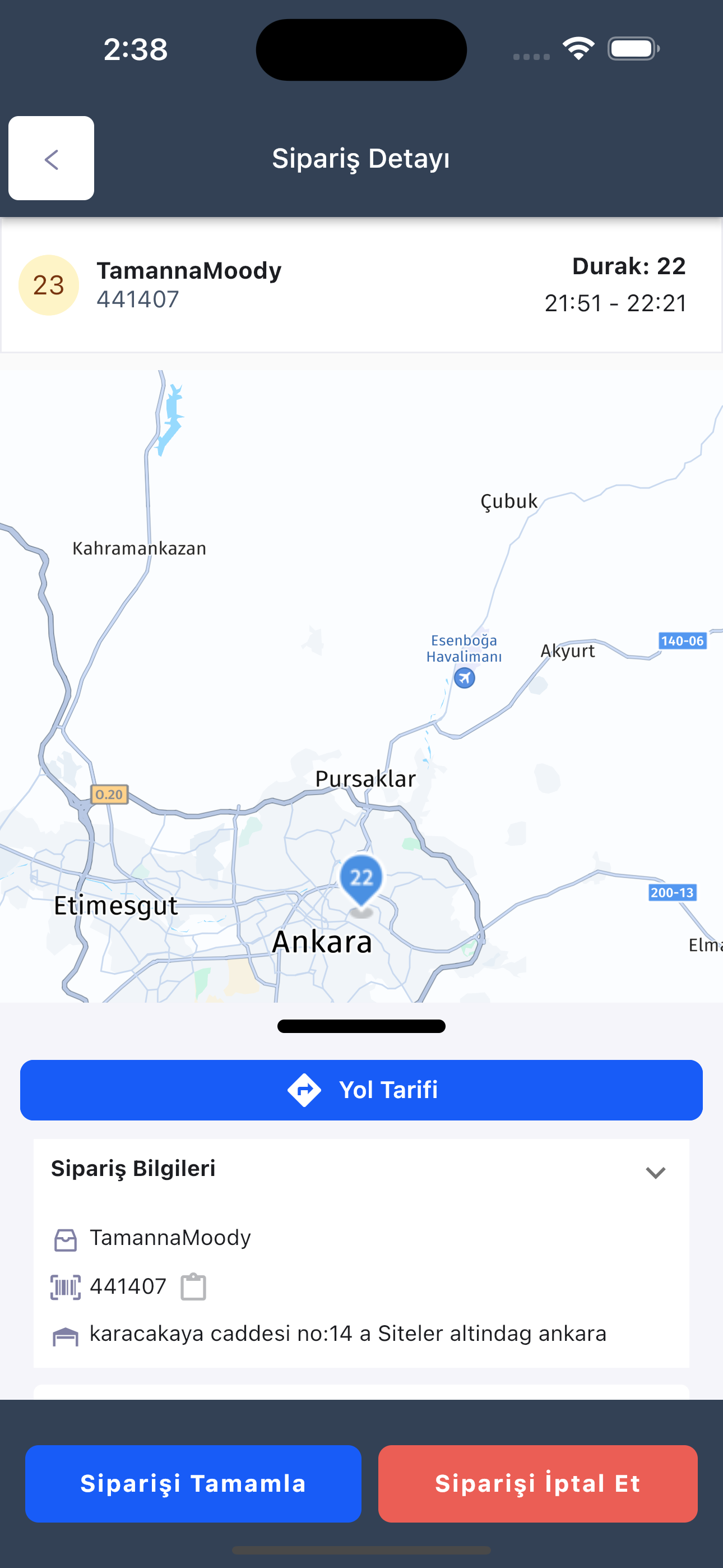The height and width of the screenshot is (1568, 723).
Task: Go back from Sipariş Detayı
Action: coord(51,158)
